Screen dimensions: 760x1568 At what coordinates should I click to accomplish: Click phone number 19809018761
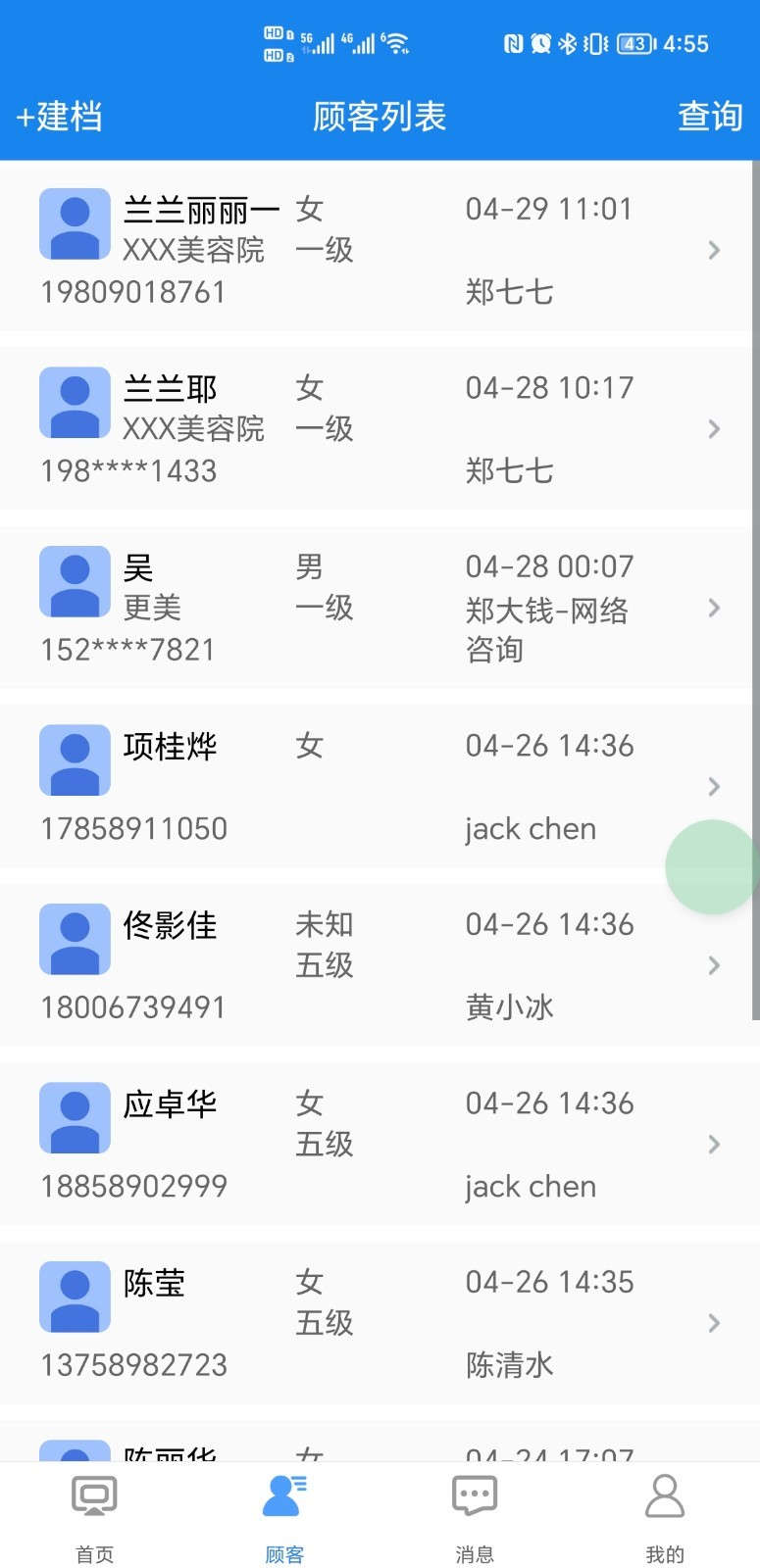click(133, 290)
